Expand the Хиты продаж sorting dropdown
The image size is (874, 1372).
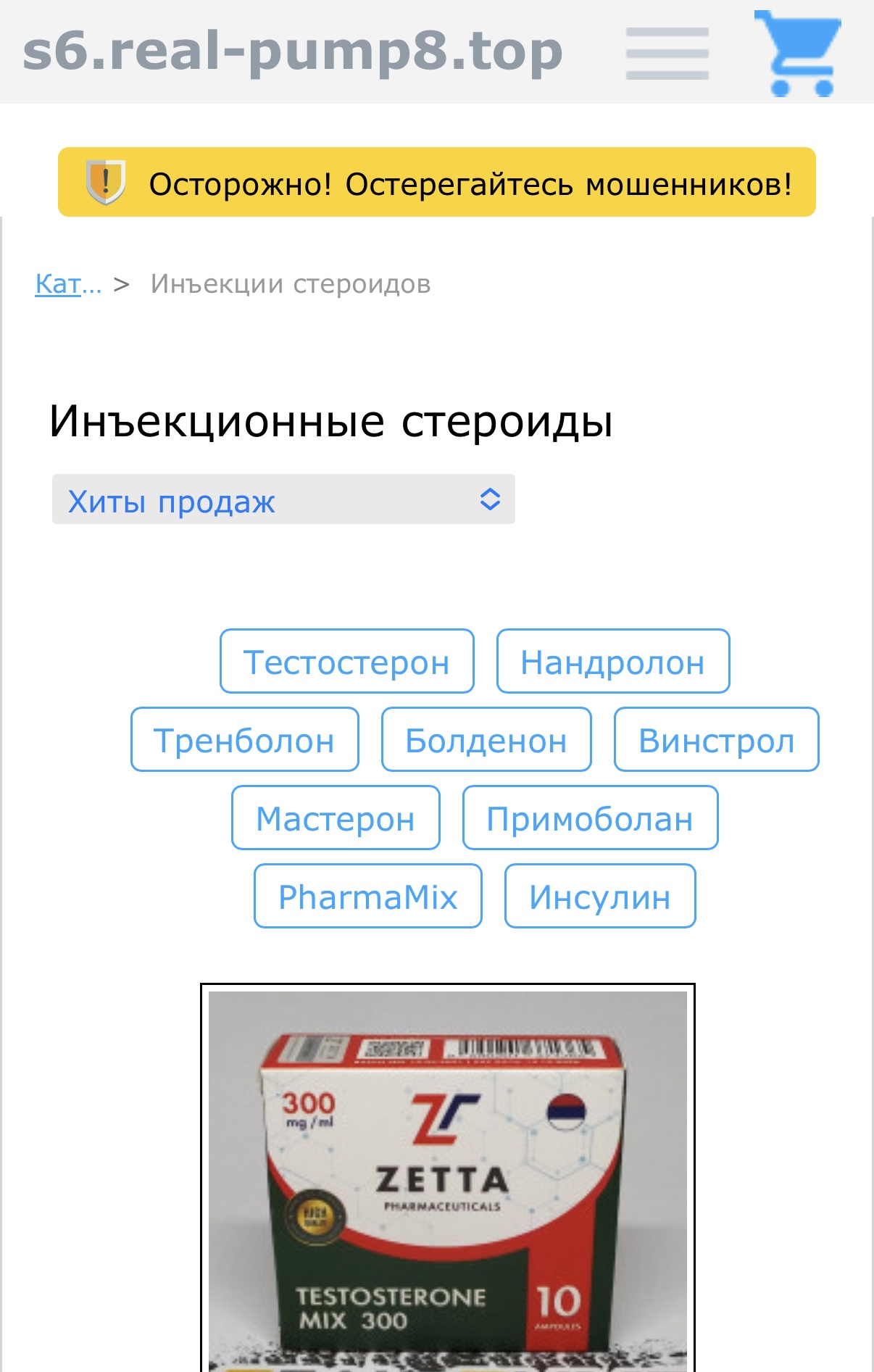click(283, 500)
